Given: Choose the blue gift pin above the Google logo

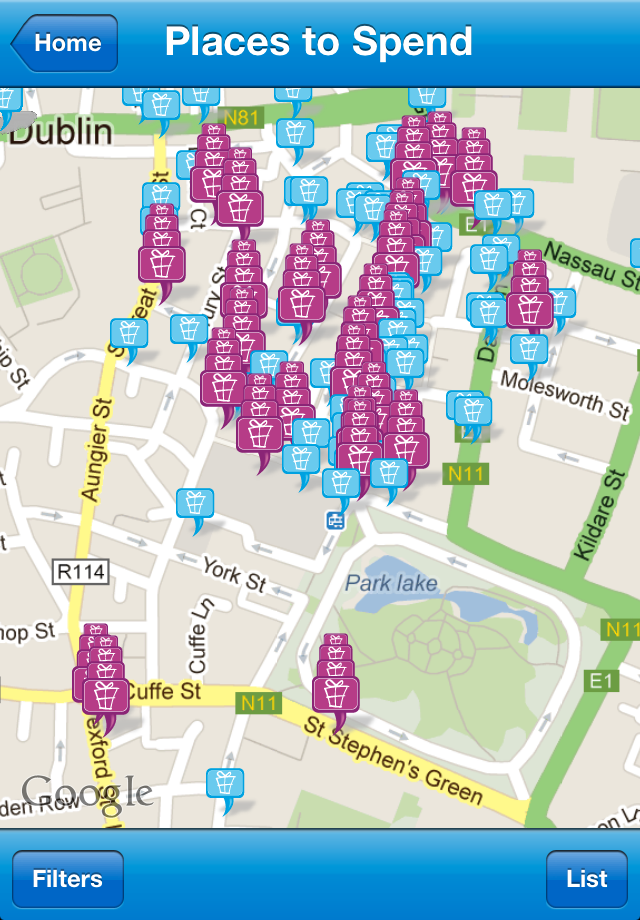Looking at the screenshot, I should (x=225, y=785).
